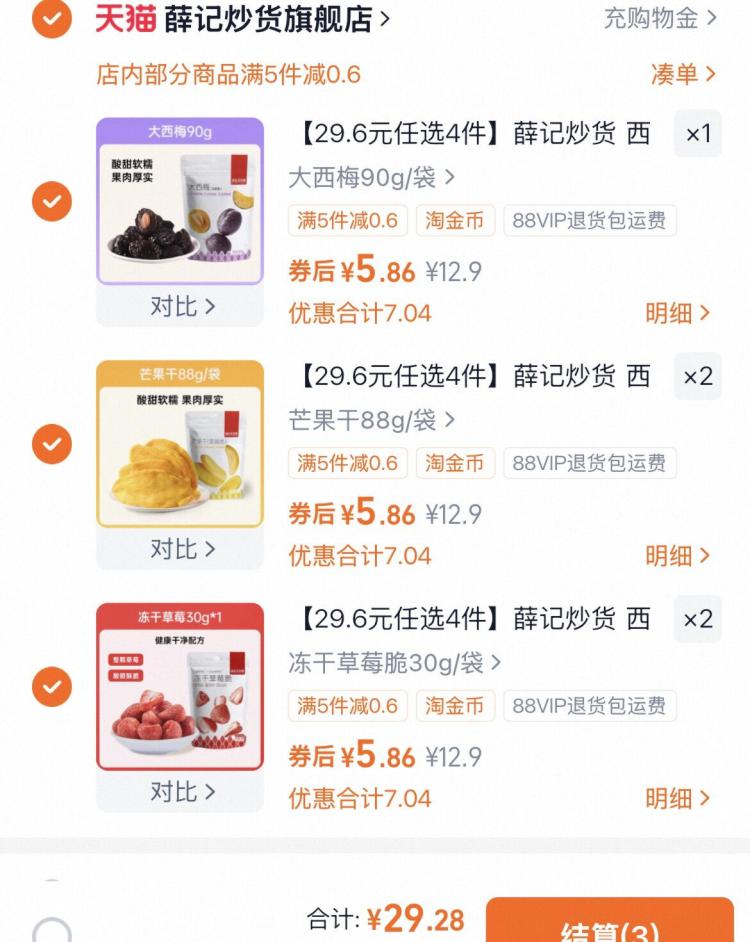The height and width of the screenshot is (942, 750).
Task: Uncheck the 大西梅90g item
Action: coord(51,201)
